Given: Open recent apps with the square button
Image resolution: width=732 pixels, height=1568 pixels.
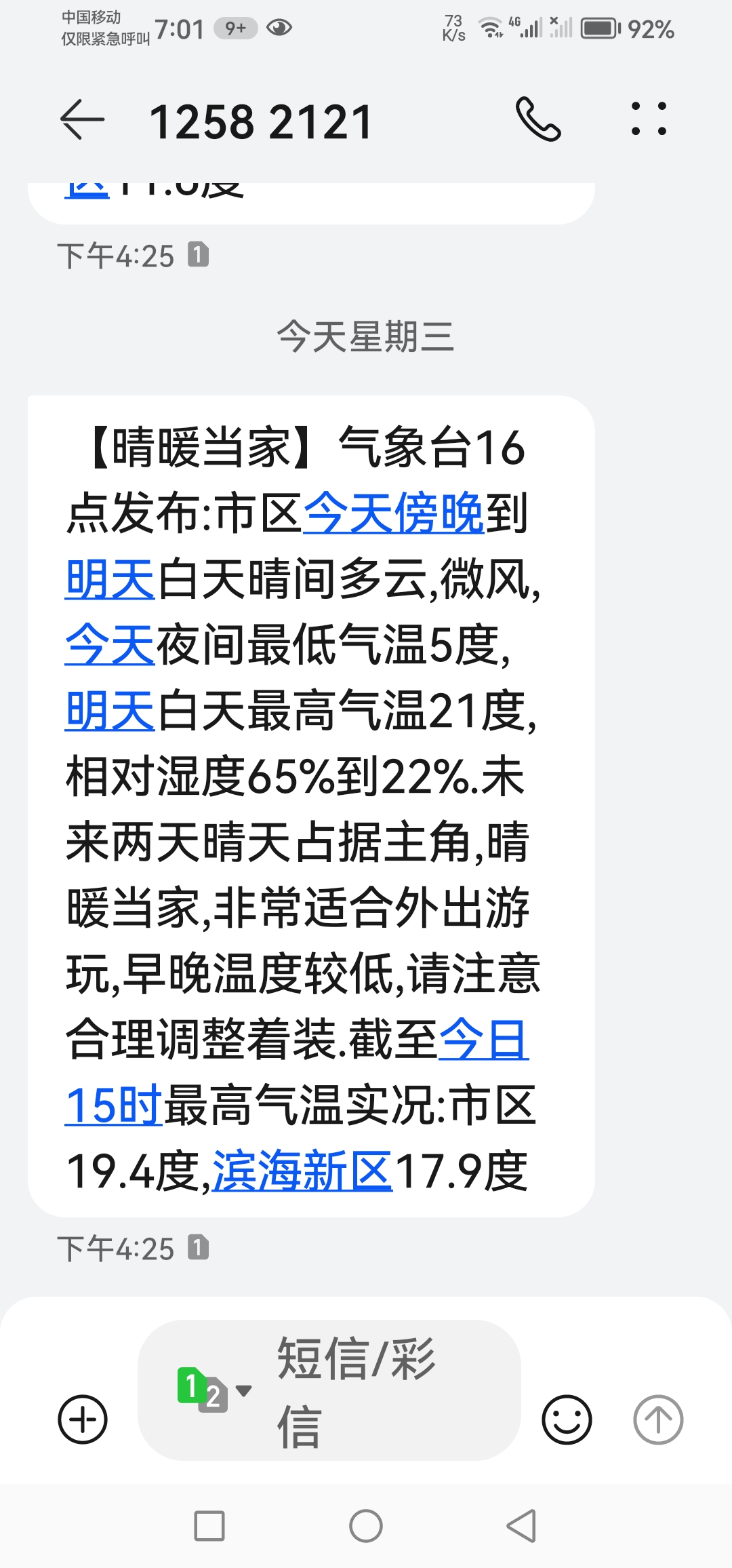Looking at the screenshot, I should 209,1526.
